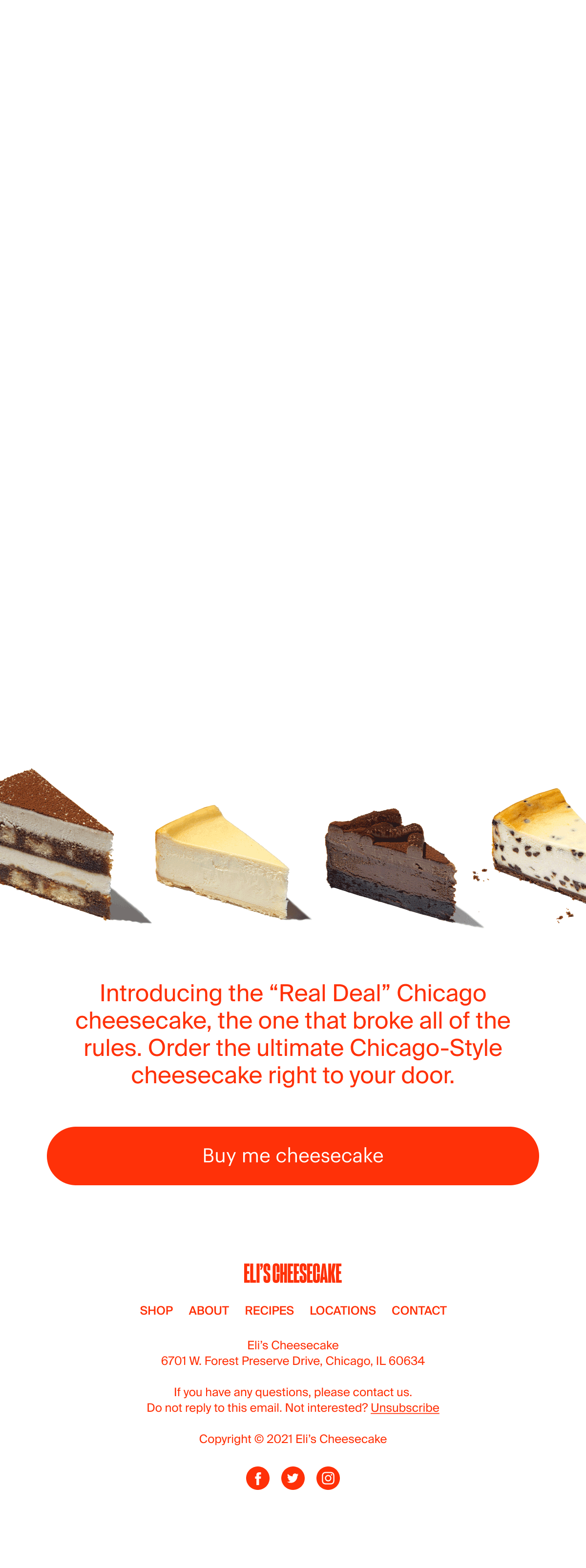Tap the Buy me cheesecake button
Viewport: 586px width, 1568px height.
pos(293,1155)
